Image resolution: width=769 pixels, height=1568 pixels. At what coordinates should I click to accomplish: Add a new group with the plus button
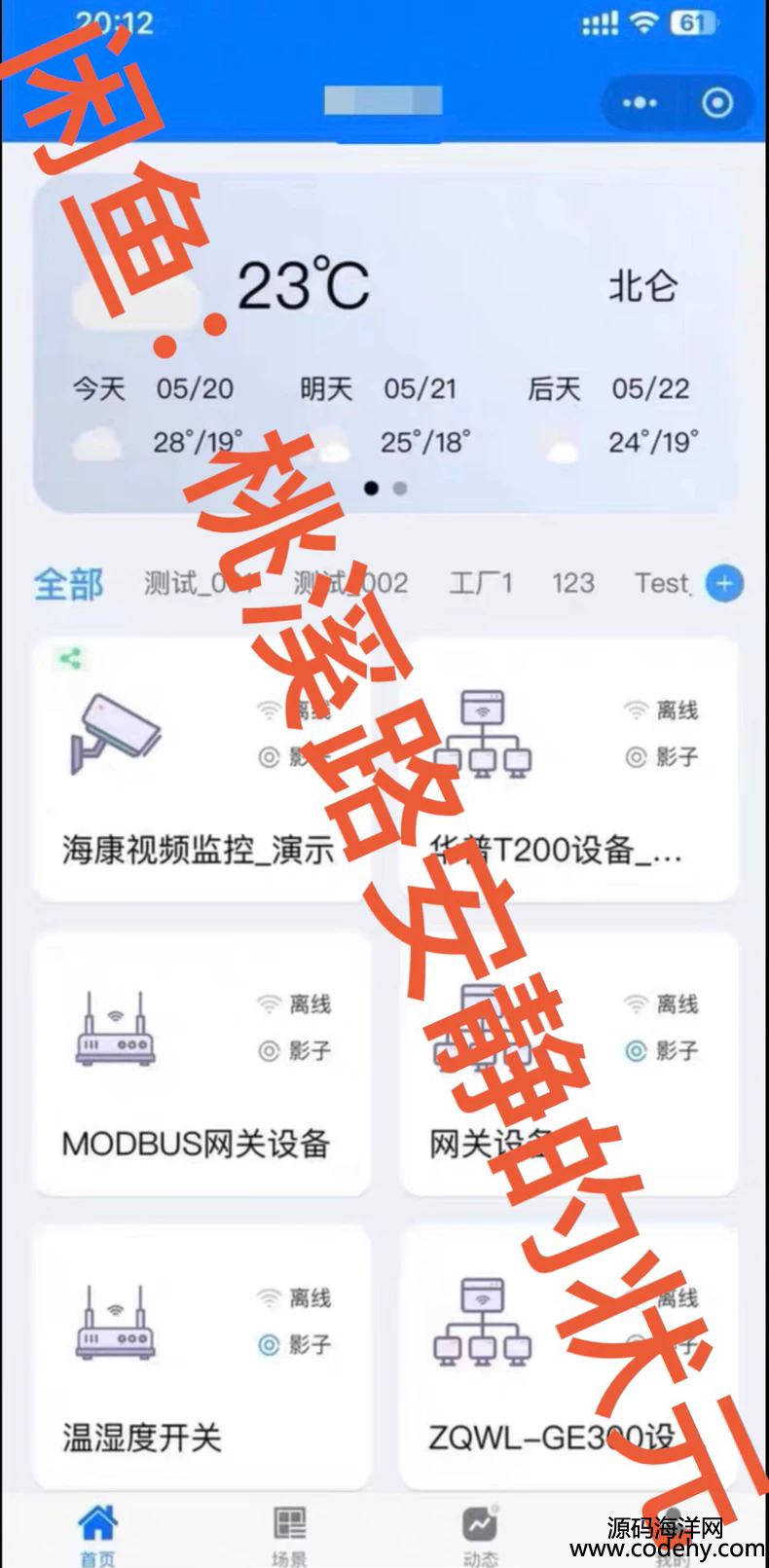723,584
